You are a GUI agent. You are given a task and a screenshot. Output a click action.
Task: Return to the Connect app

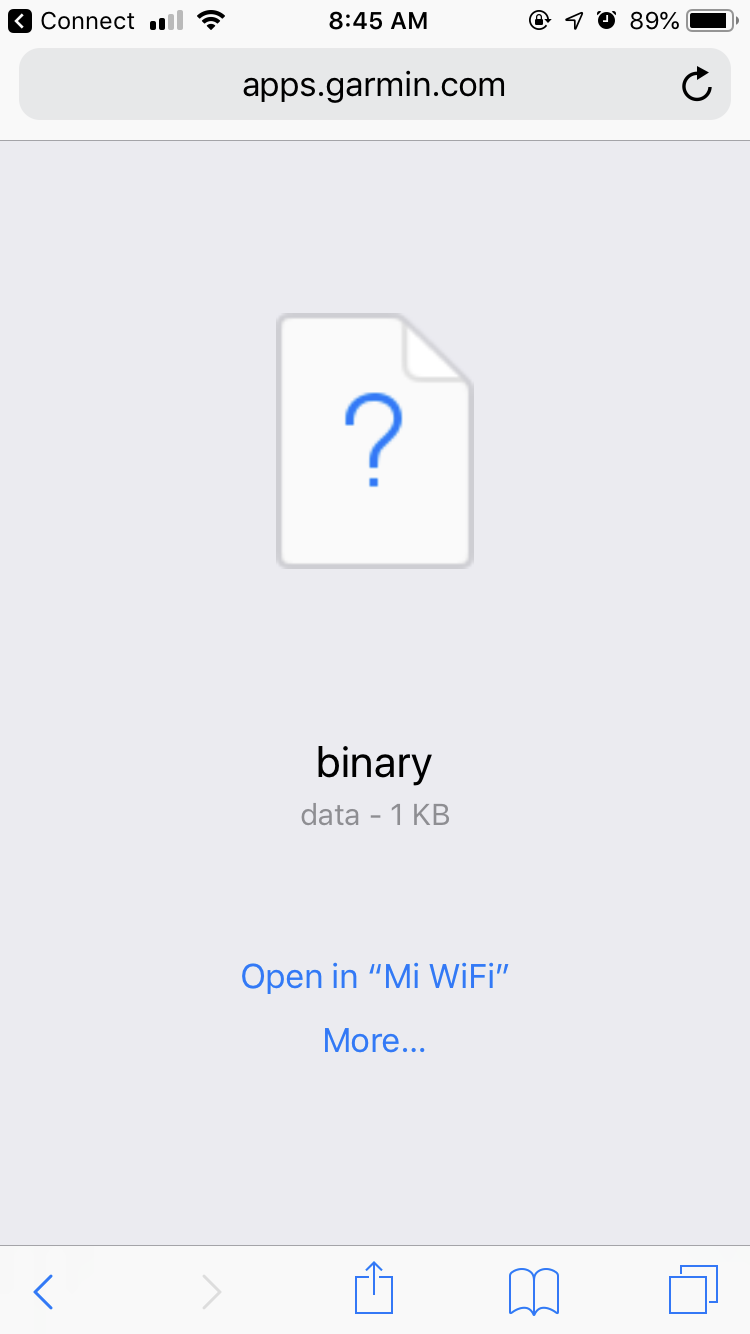tap(71, 21)
